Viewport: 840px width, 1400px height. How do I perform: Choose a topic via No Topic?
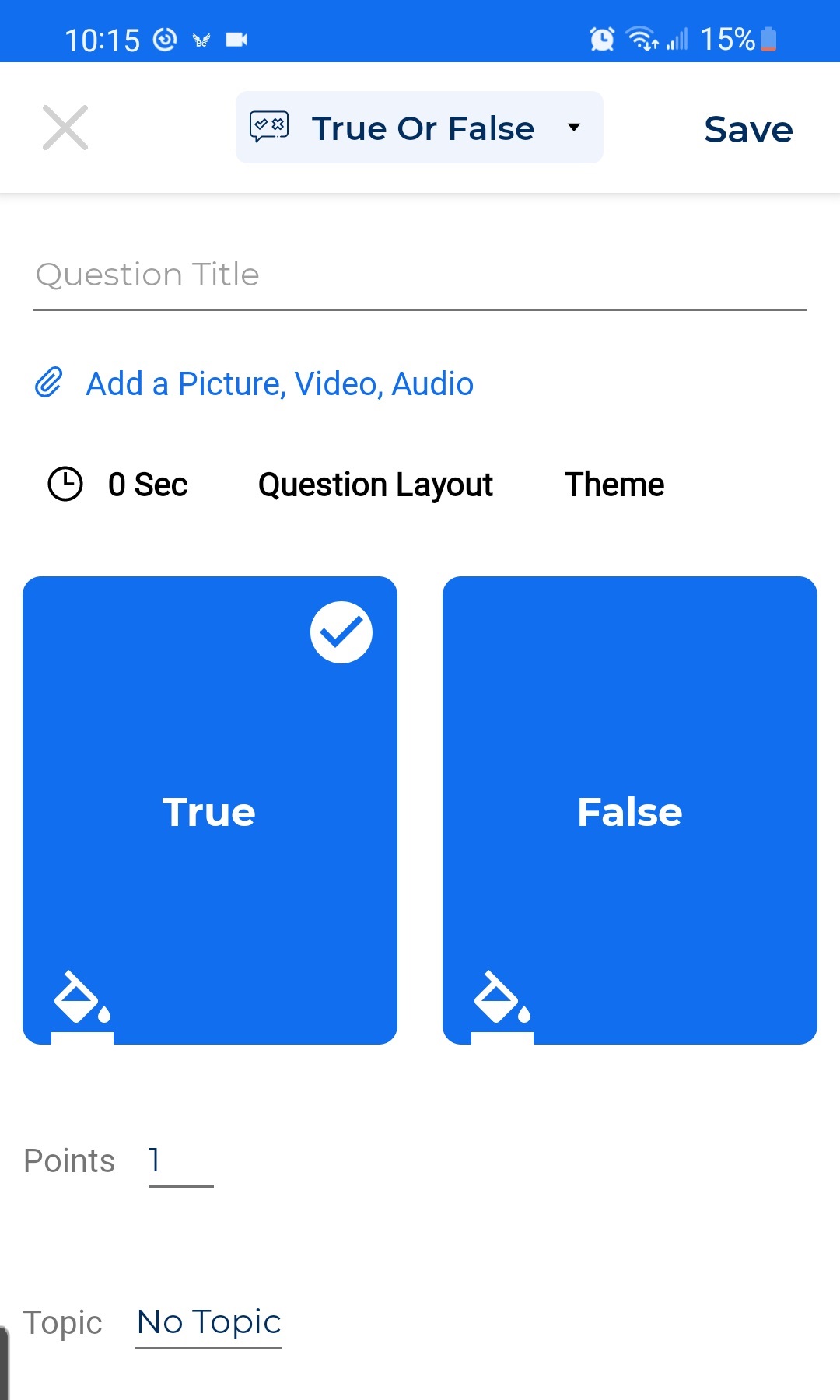click(208, 1323)
